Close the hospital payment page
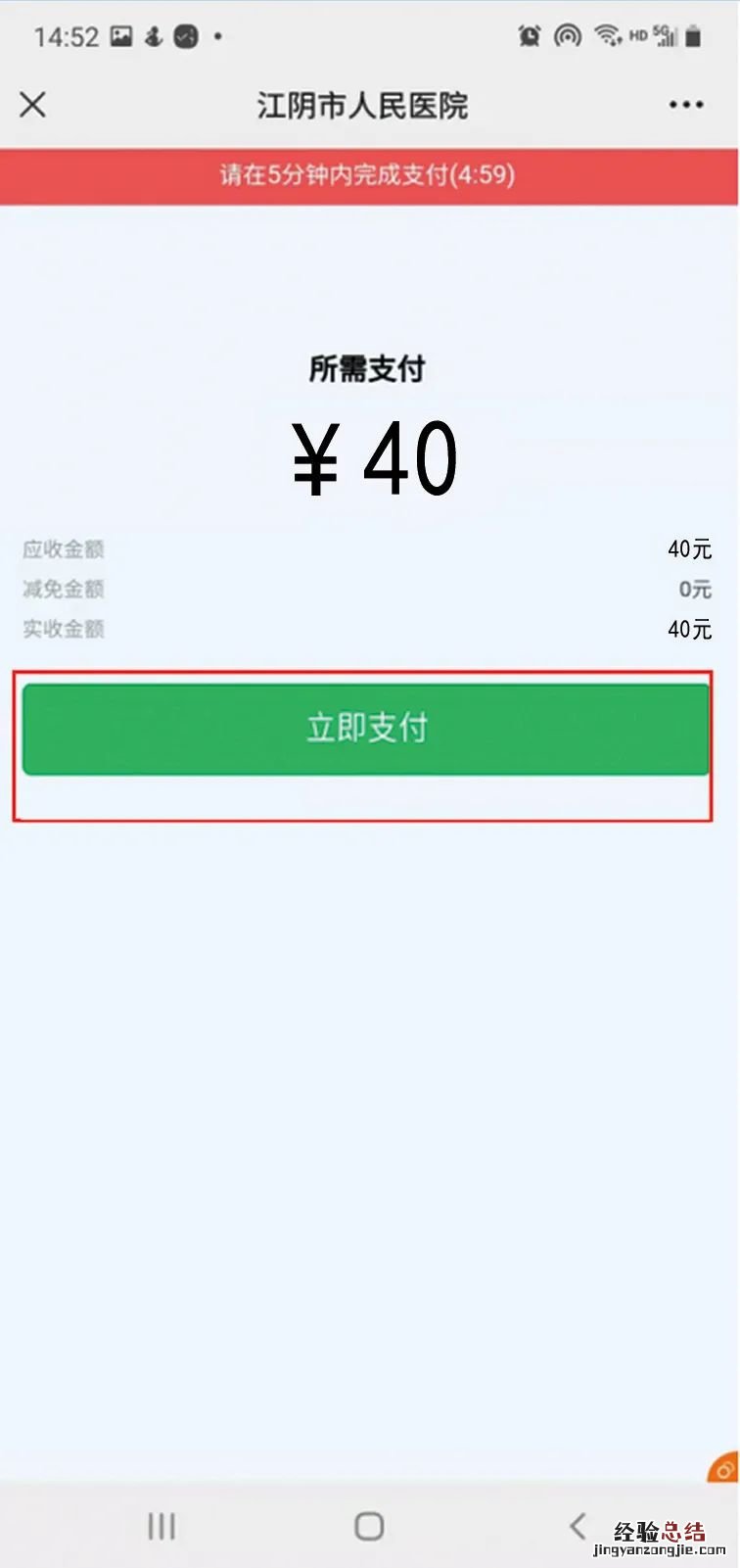 click(x=32, y=105)
